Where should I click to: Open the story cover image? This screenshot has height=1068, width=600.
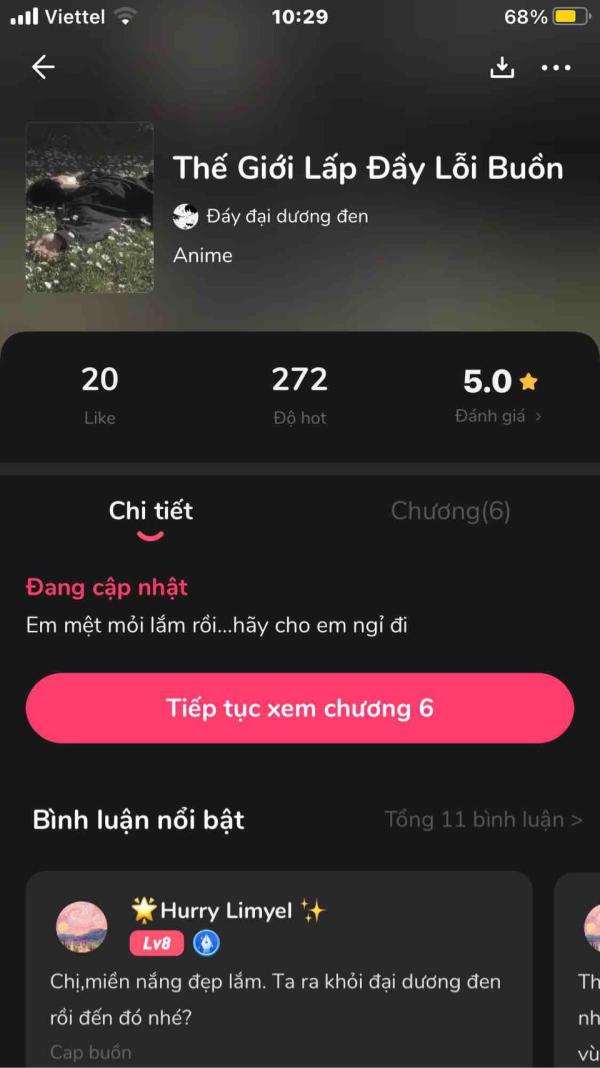90,207
